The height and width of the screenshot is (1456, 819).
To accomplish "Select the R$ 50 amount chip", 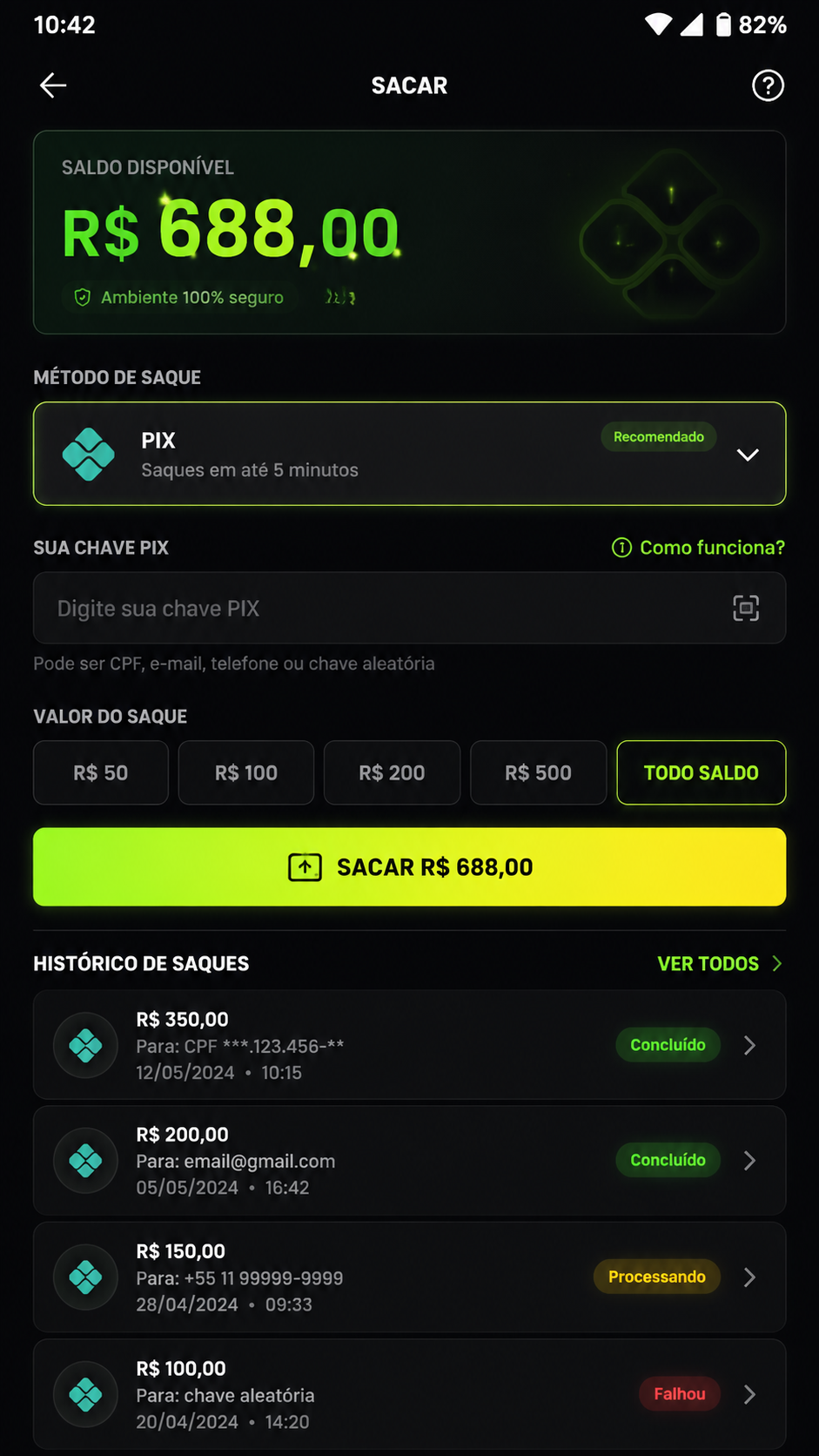I will 101,772.
